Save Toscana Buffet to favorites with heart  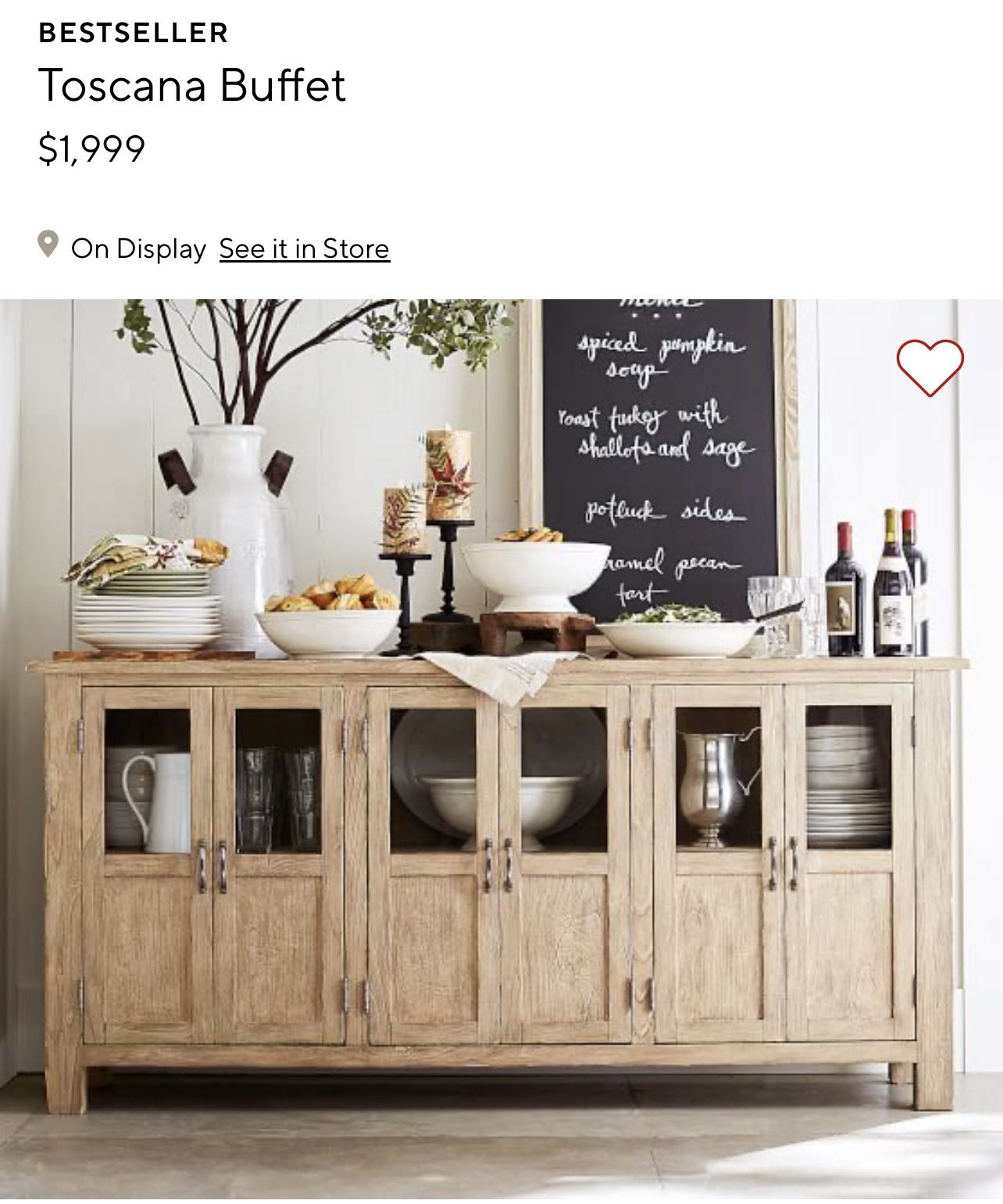click(929, 367)
